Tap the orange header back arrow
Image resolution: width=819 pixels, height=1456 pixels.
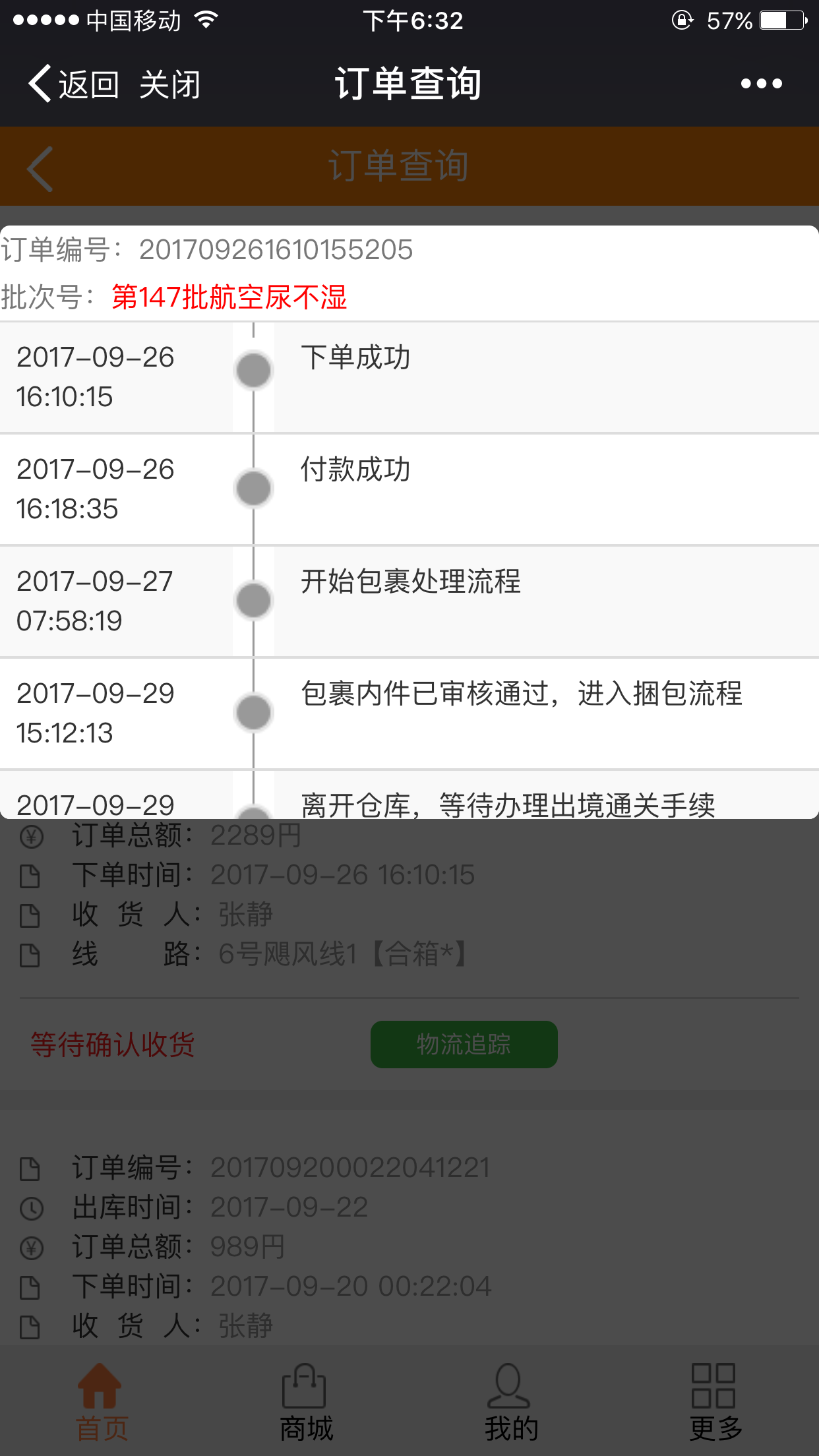(x=40, y=169)
